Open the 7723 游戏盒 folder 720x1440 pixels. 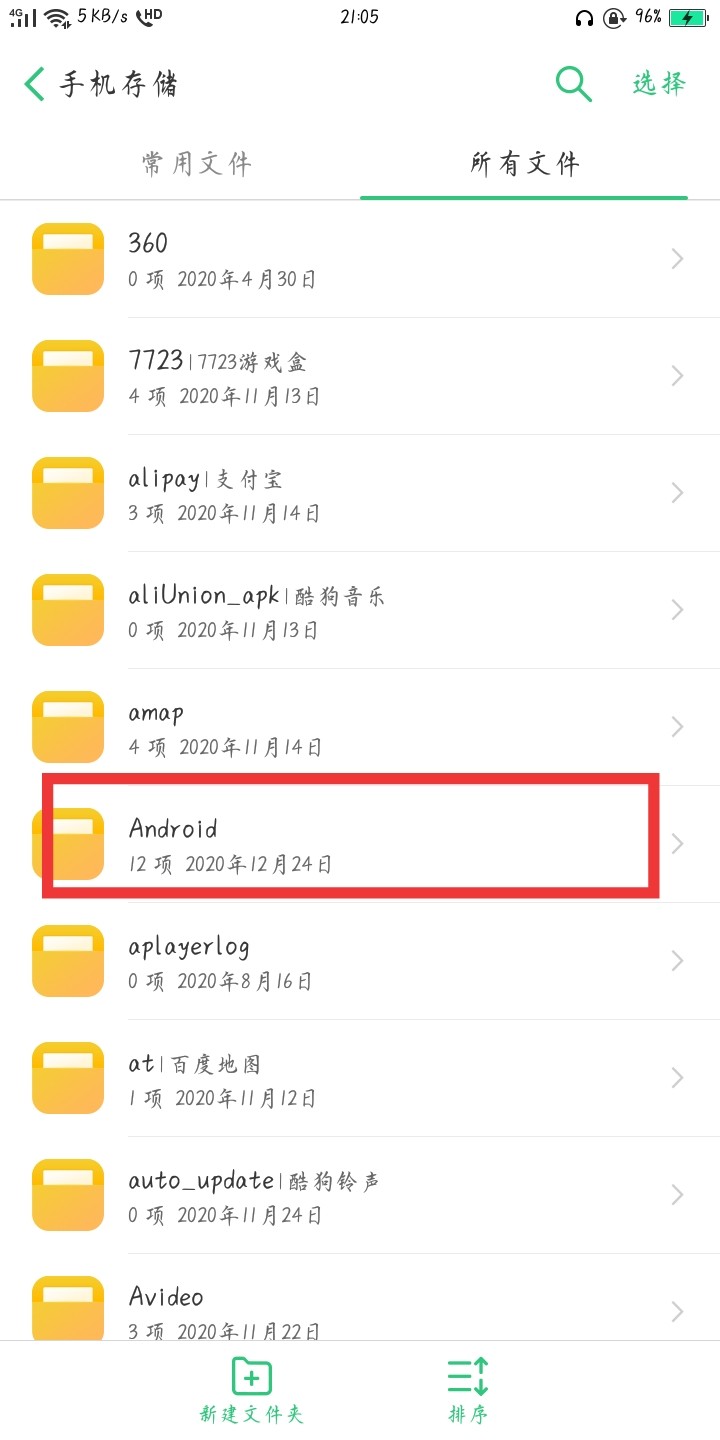(x=360, y=376)
